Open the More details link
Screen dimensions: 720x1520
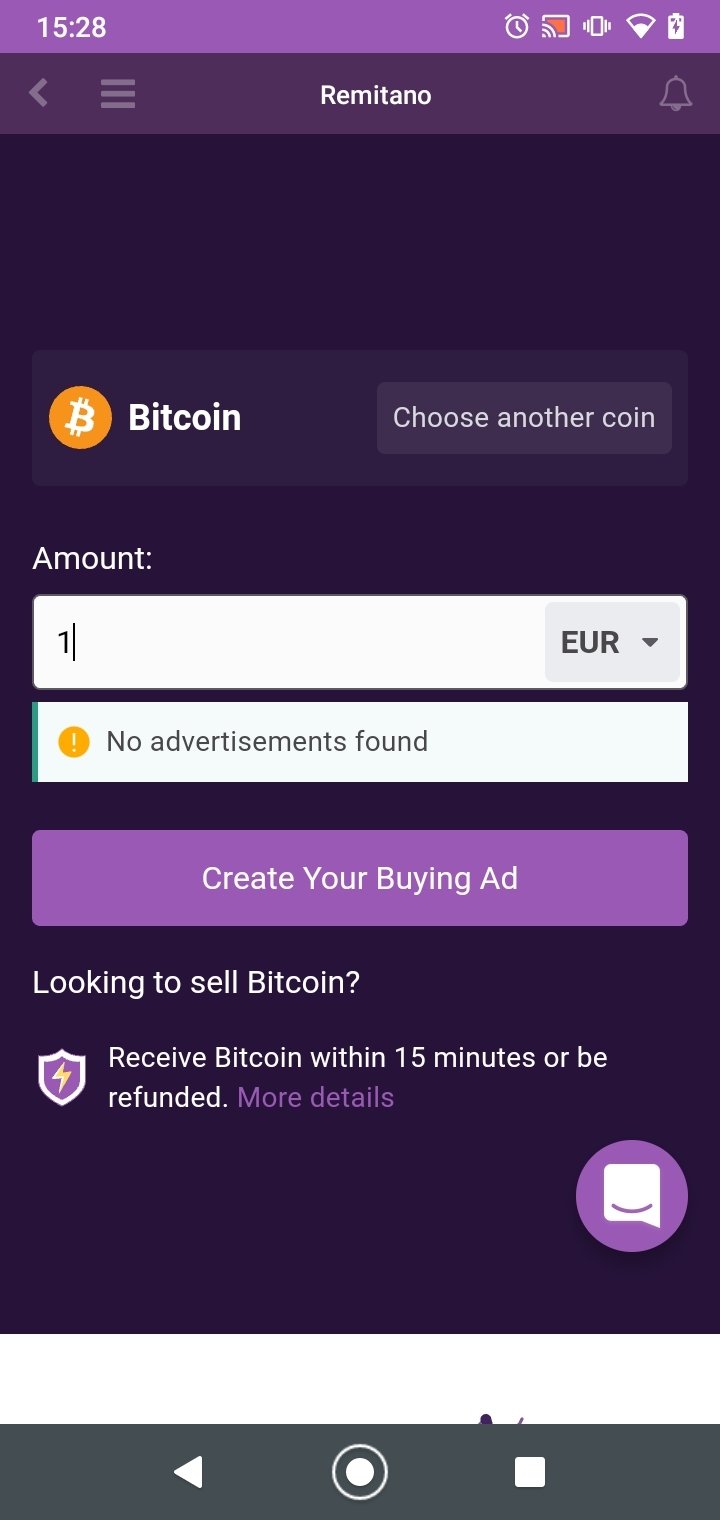316,1097
